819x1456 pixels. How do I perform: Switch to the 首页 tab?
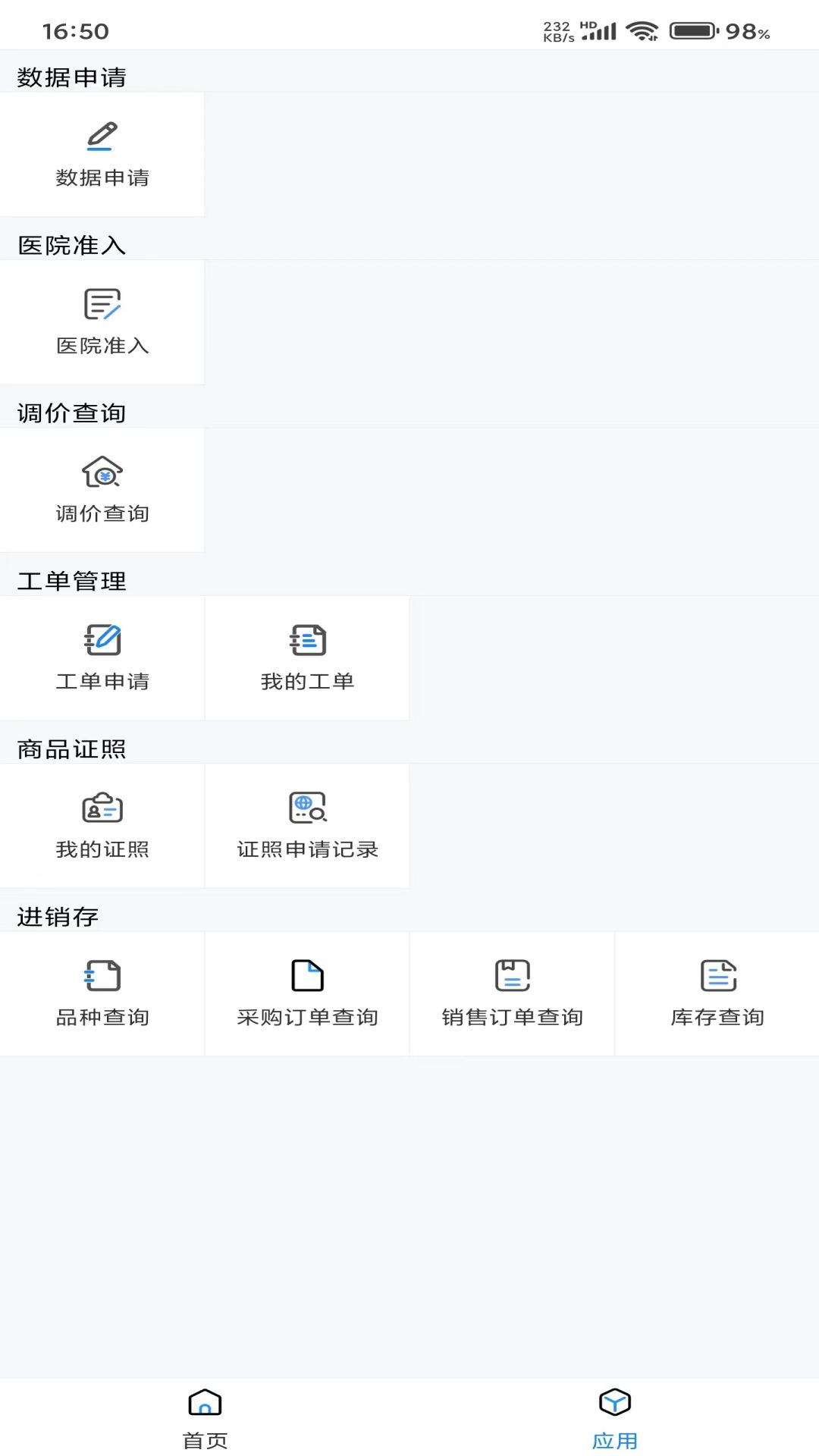pyautogui.click(x=205, y=1418)
